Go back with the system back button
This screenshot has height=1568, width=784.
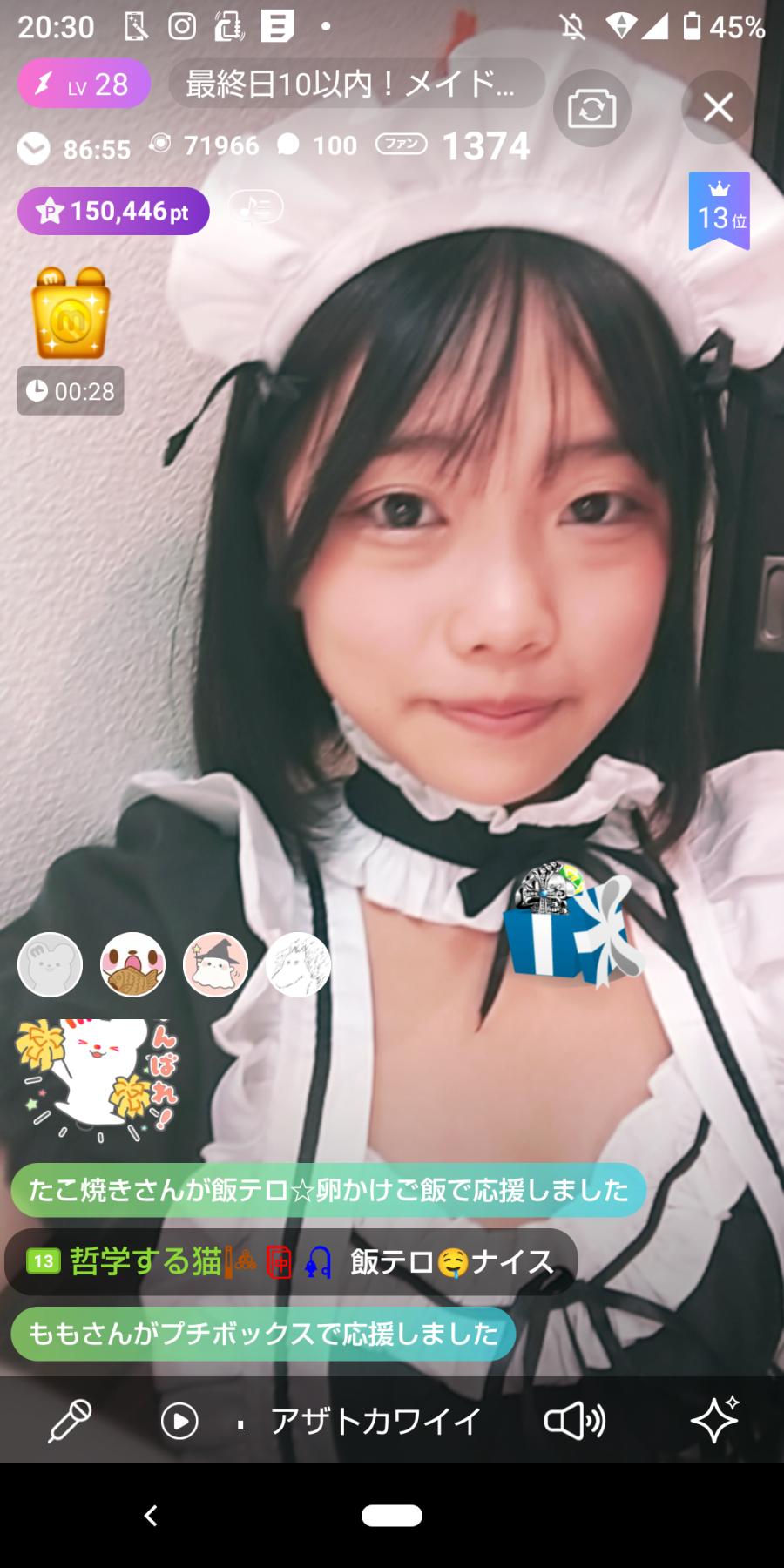tap(151, 1516)
